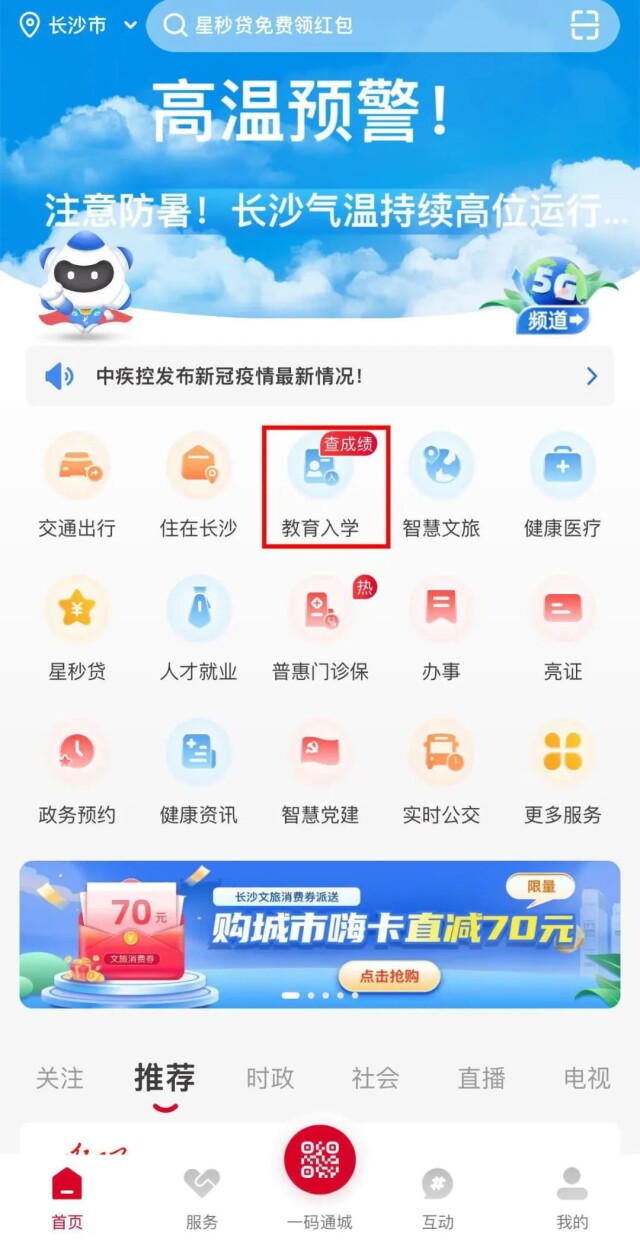The height and width of the screenshot is (1255, 640).
Task: Open the scan icon in the top bar
Action: coord(585,26)
